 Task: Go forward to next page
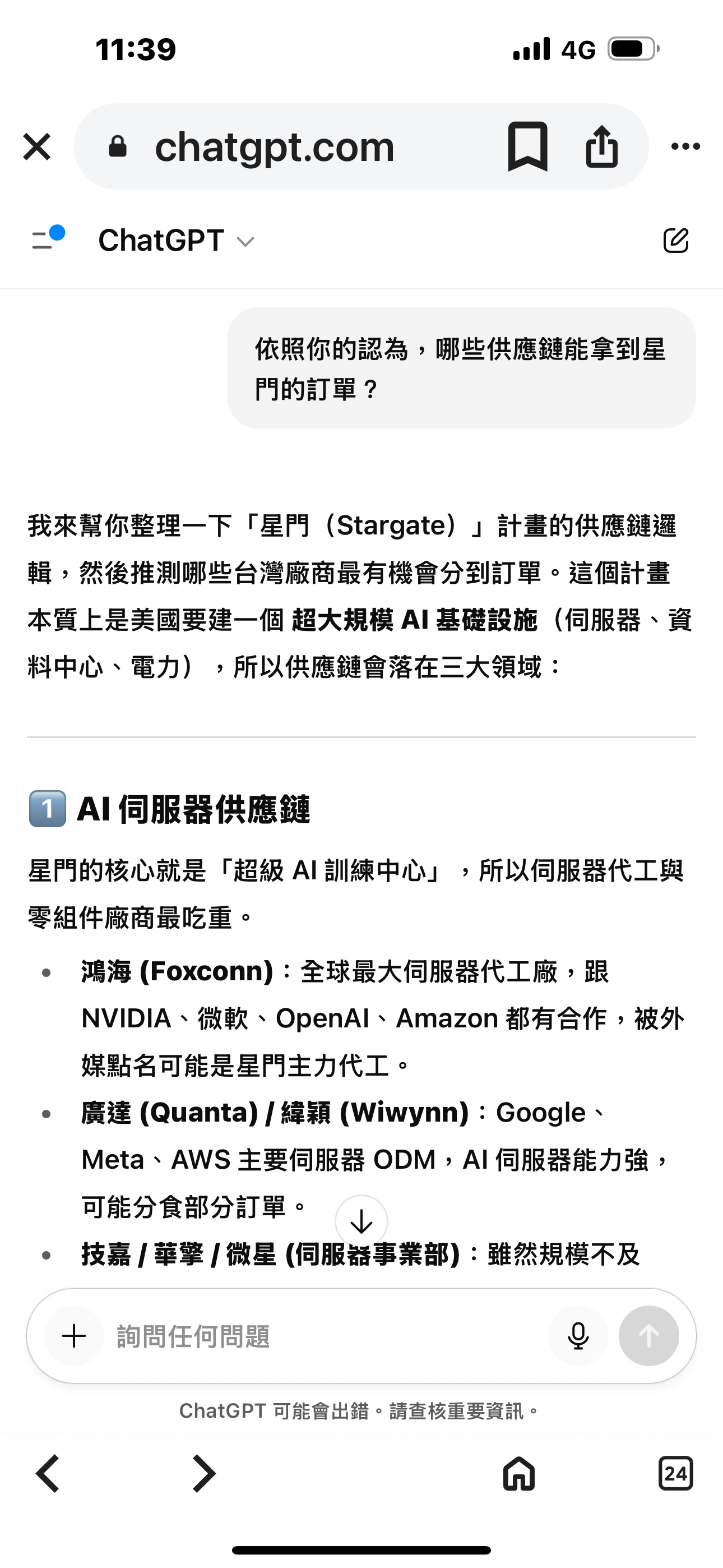203,1474
